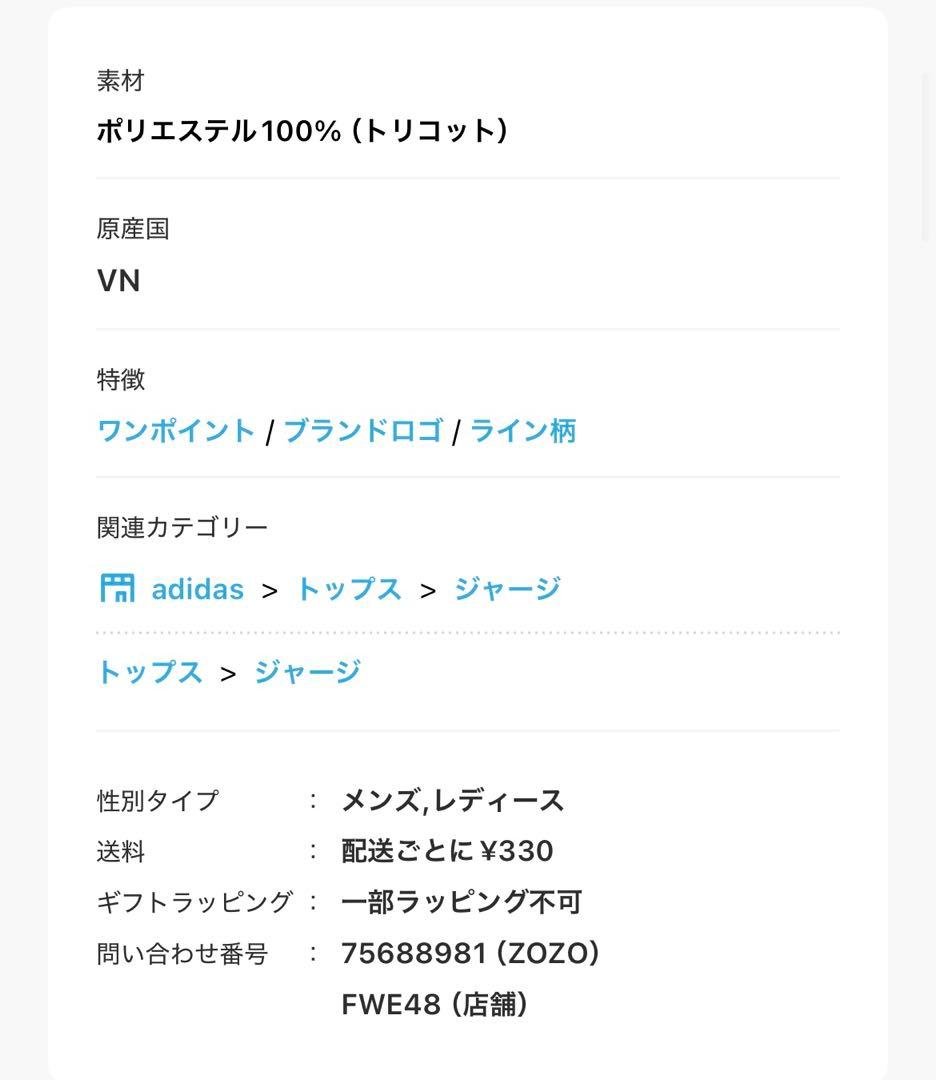
Task: Click the ポリエステル100% material text
Action: [303, 129]
